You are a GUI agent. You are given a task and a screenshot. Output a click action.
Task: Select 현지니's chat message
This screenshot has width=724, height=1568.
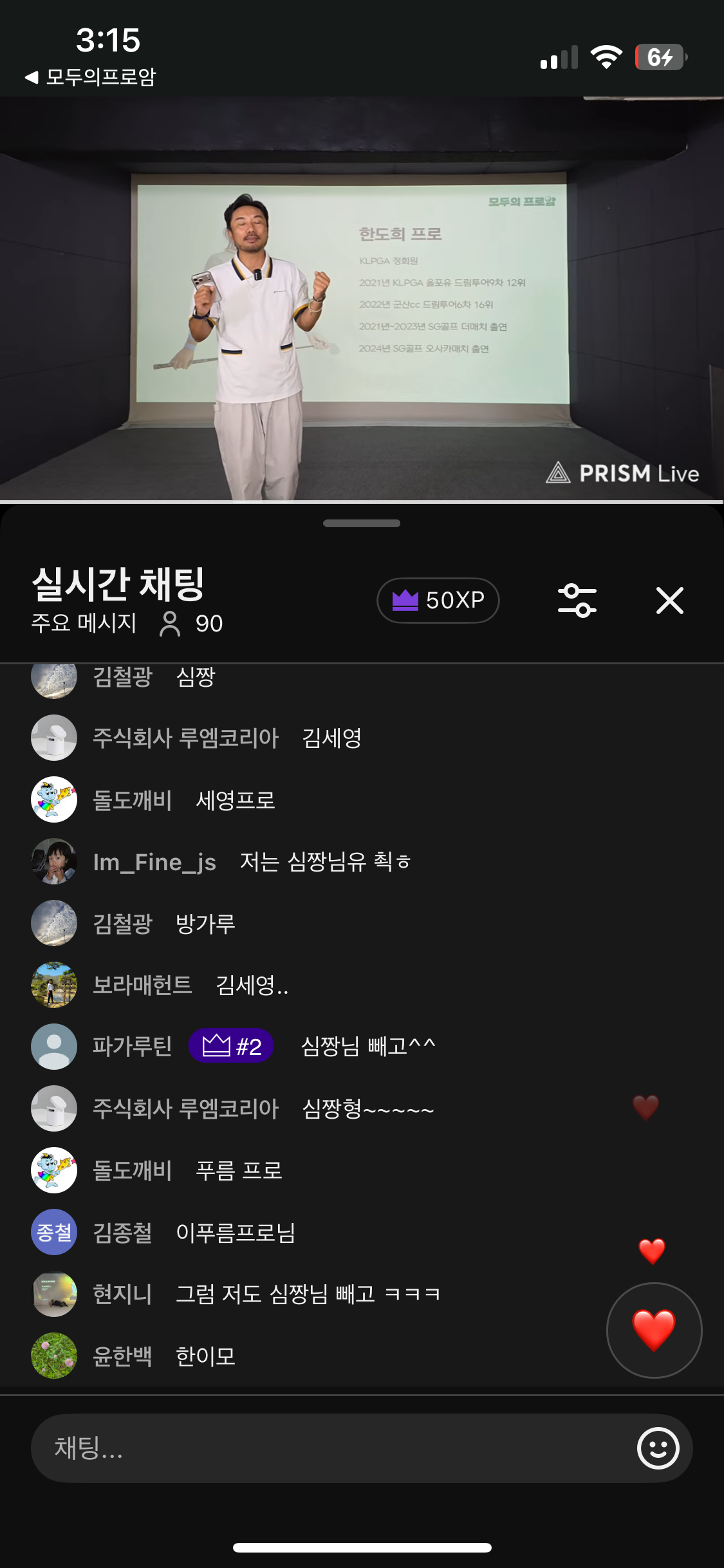(308, 1294)
